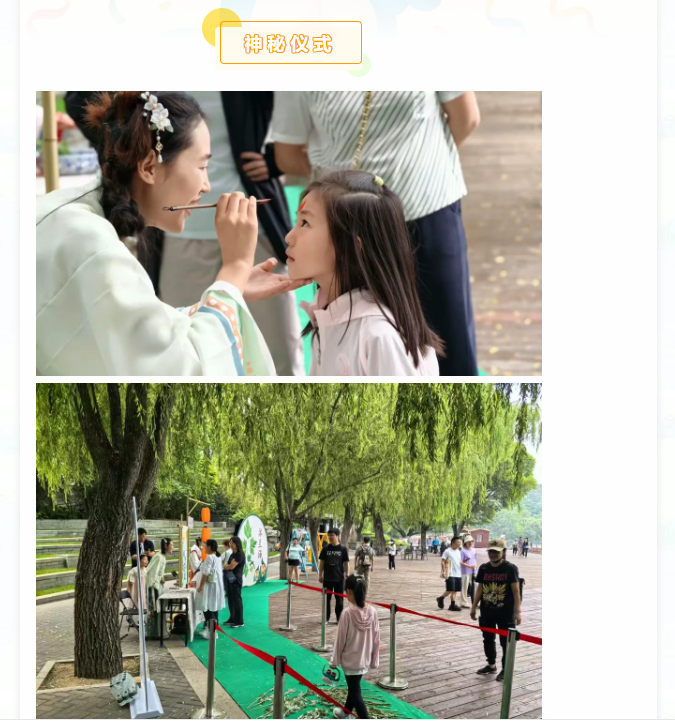Open the face-painting photo of the girl
Screen dimensions: 675x722
point(288,233)
